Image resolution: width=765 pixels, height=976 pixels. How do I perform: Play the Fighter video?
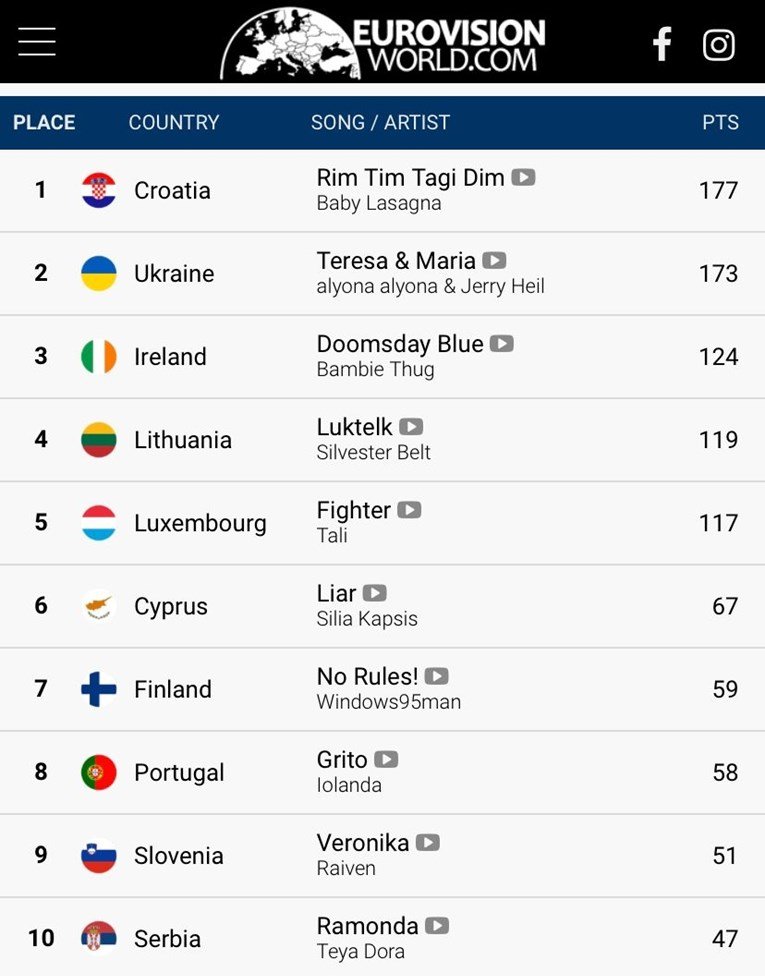pos(410,509)
